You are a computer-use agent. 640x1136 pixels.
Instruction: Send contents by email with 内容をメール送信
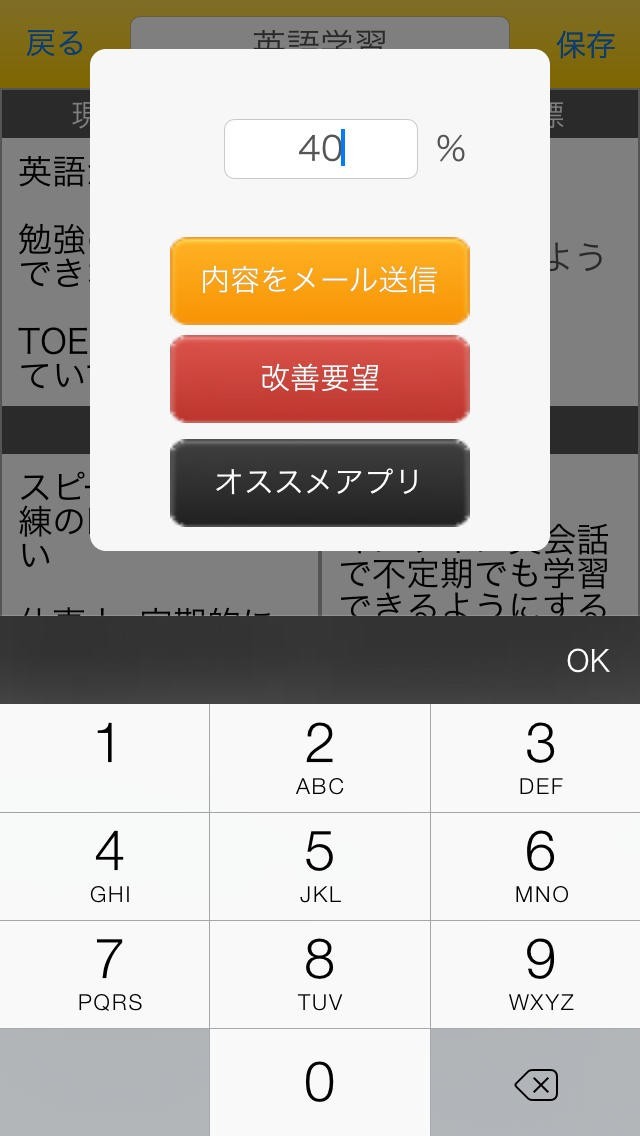(320, 281)
